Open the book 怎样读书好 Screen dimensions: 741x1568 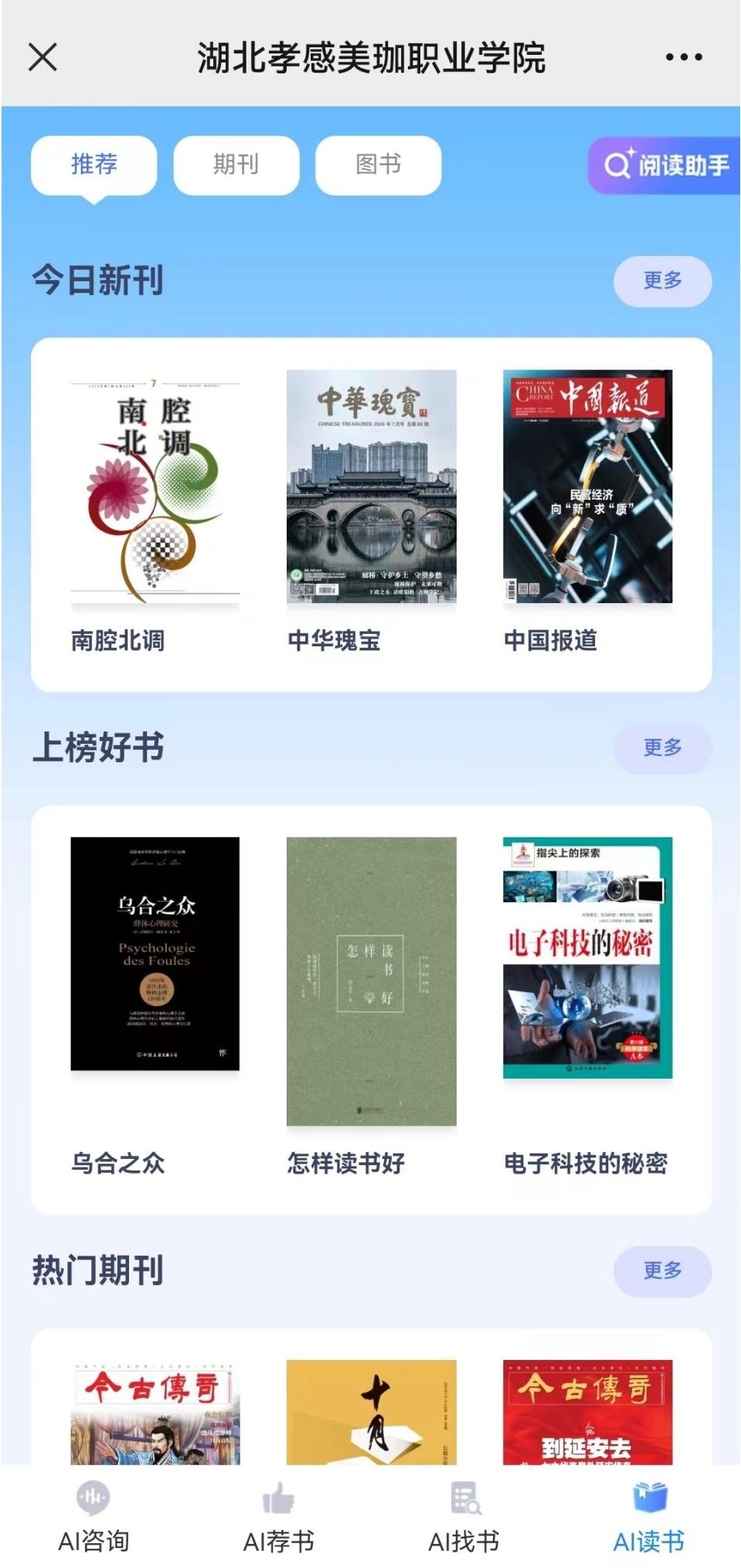[371, 980]
